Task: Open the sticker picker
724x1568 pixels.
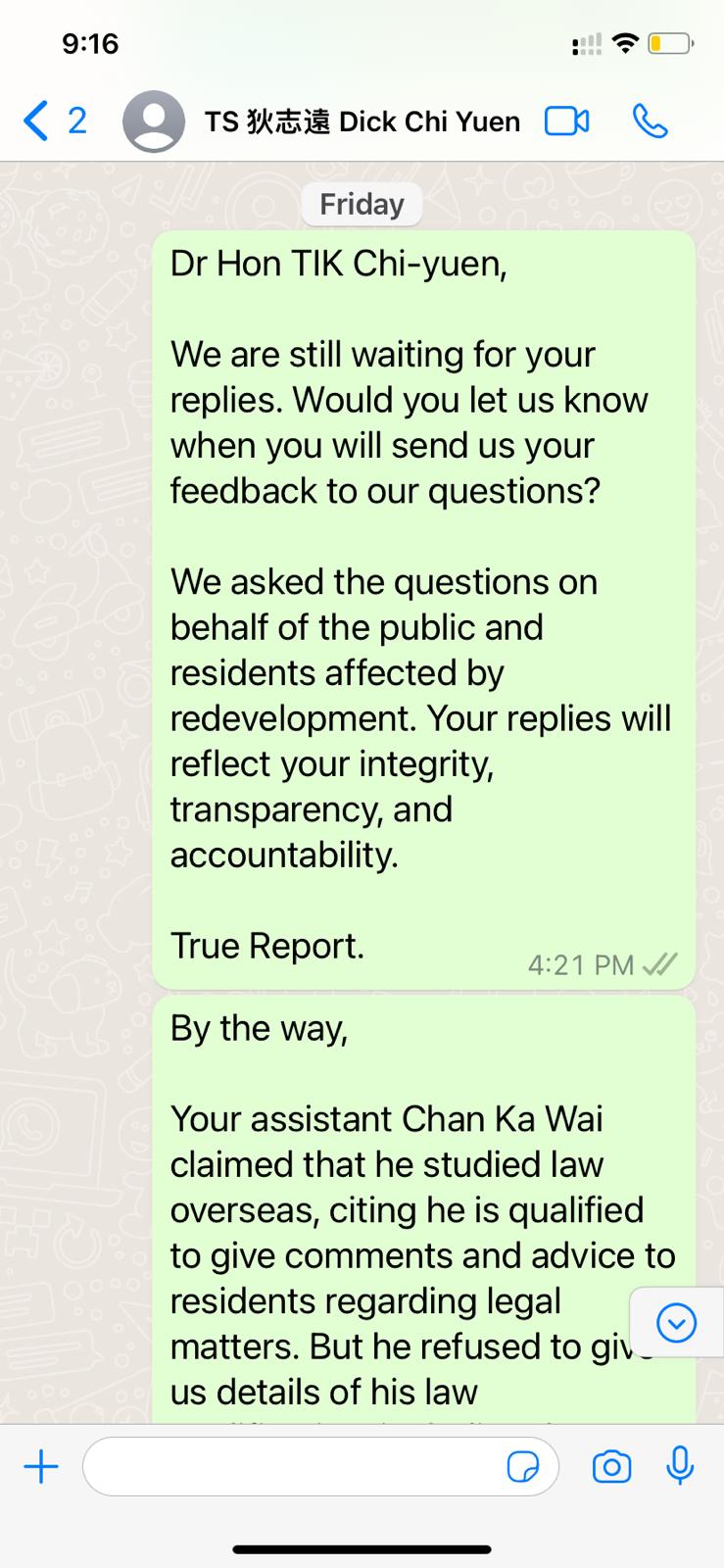Action: pyautogui.click(x=523, y=1467)
